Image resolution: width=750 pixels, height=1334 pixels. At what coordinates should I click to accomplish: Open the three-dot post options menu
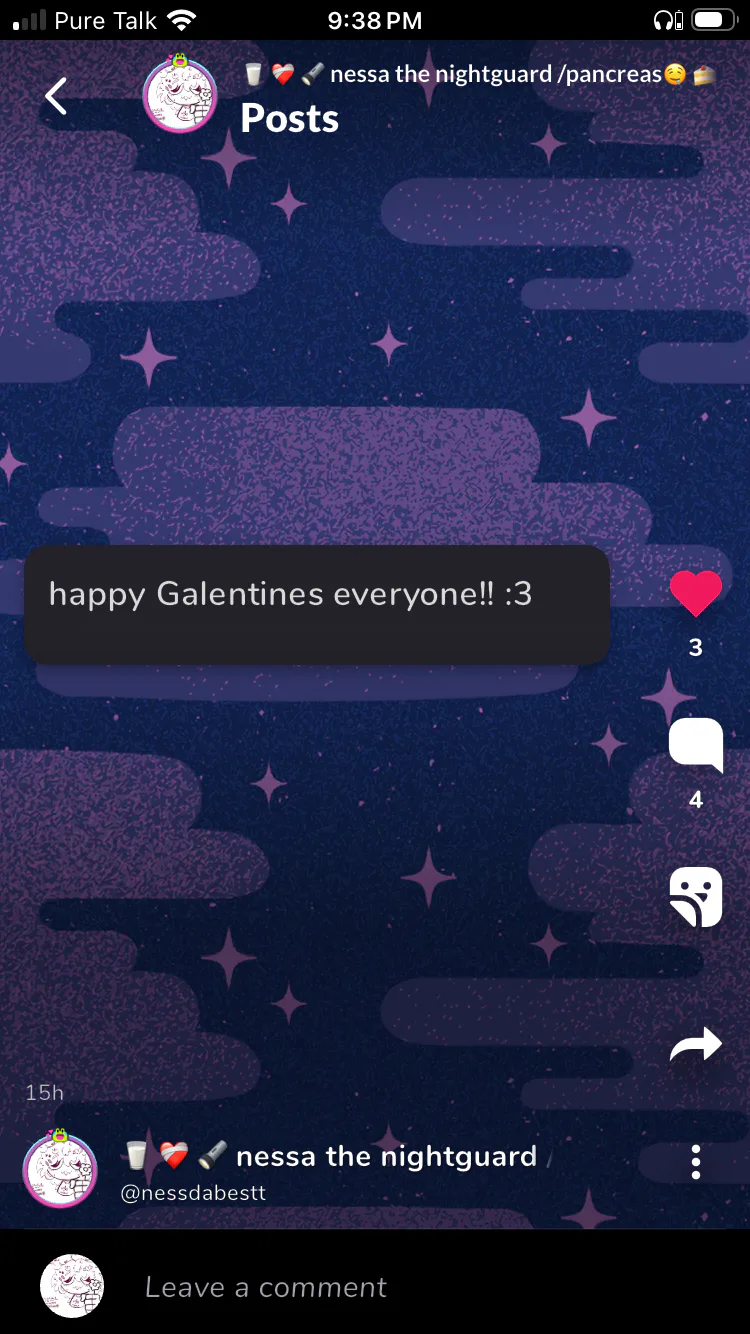(x=696, y=1162)
